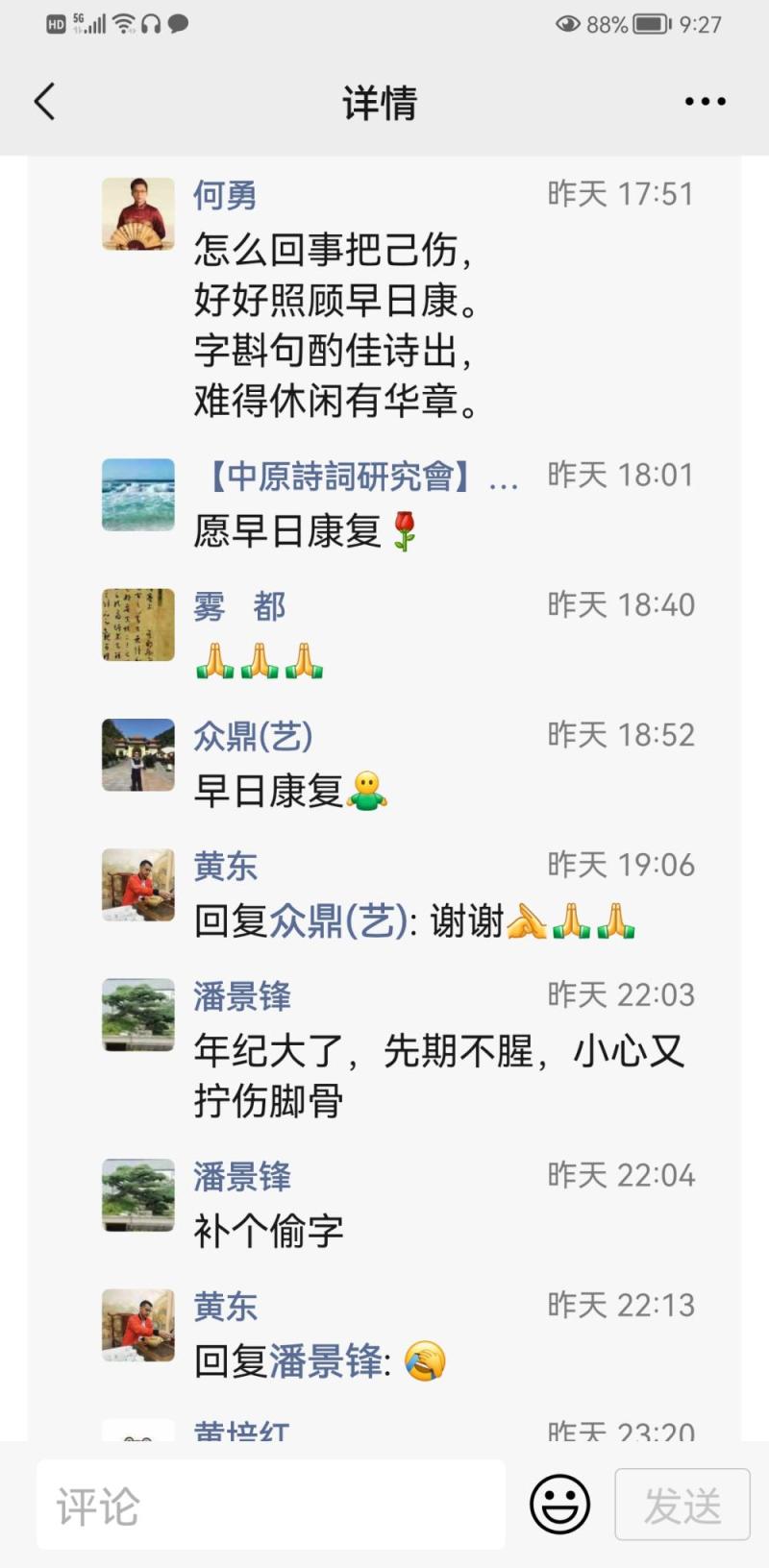Open the 潘景锋 mention in 黄东's reply
769x1568 pixels.
325,1361
